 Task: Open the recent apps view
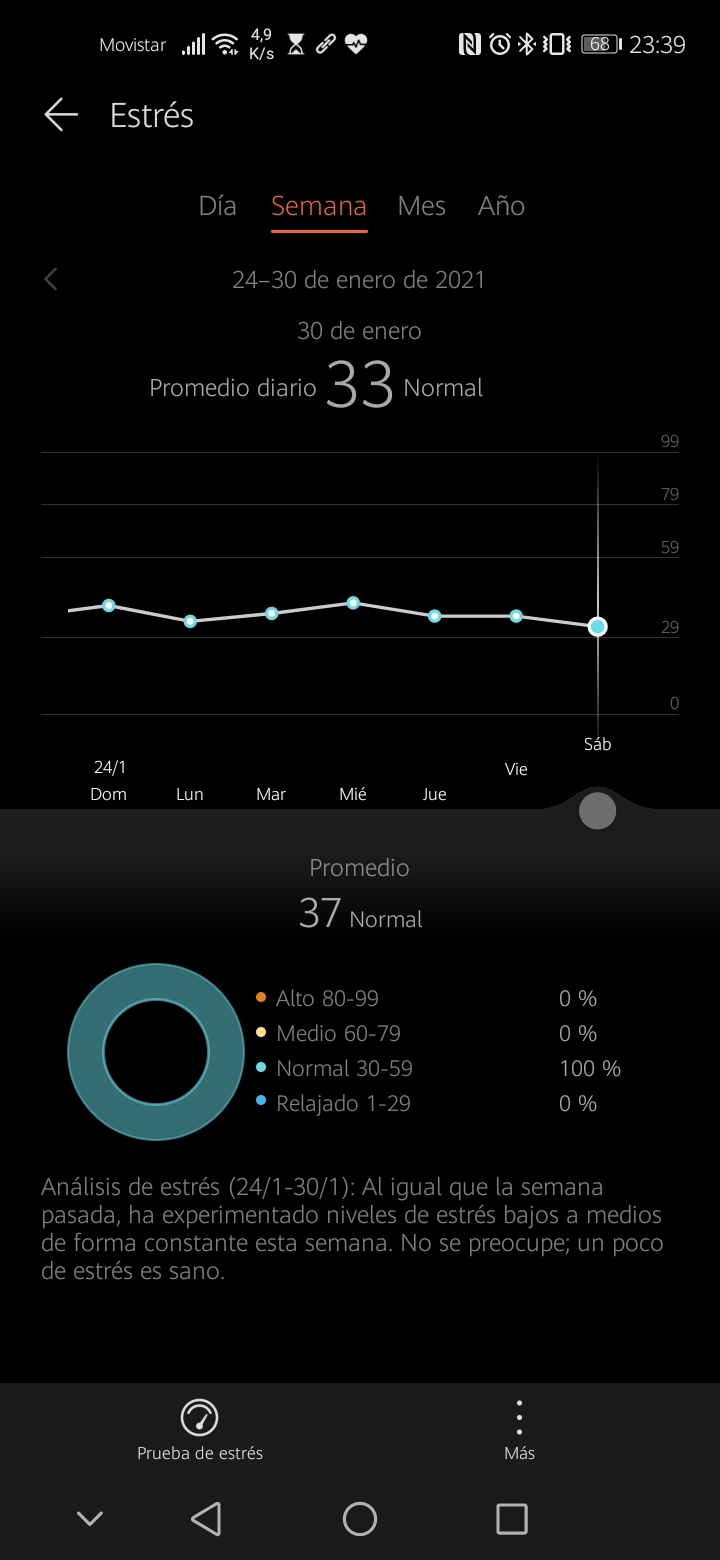(x=512, y=1519)
